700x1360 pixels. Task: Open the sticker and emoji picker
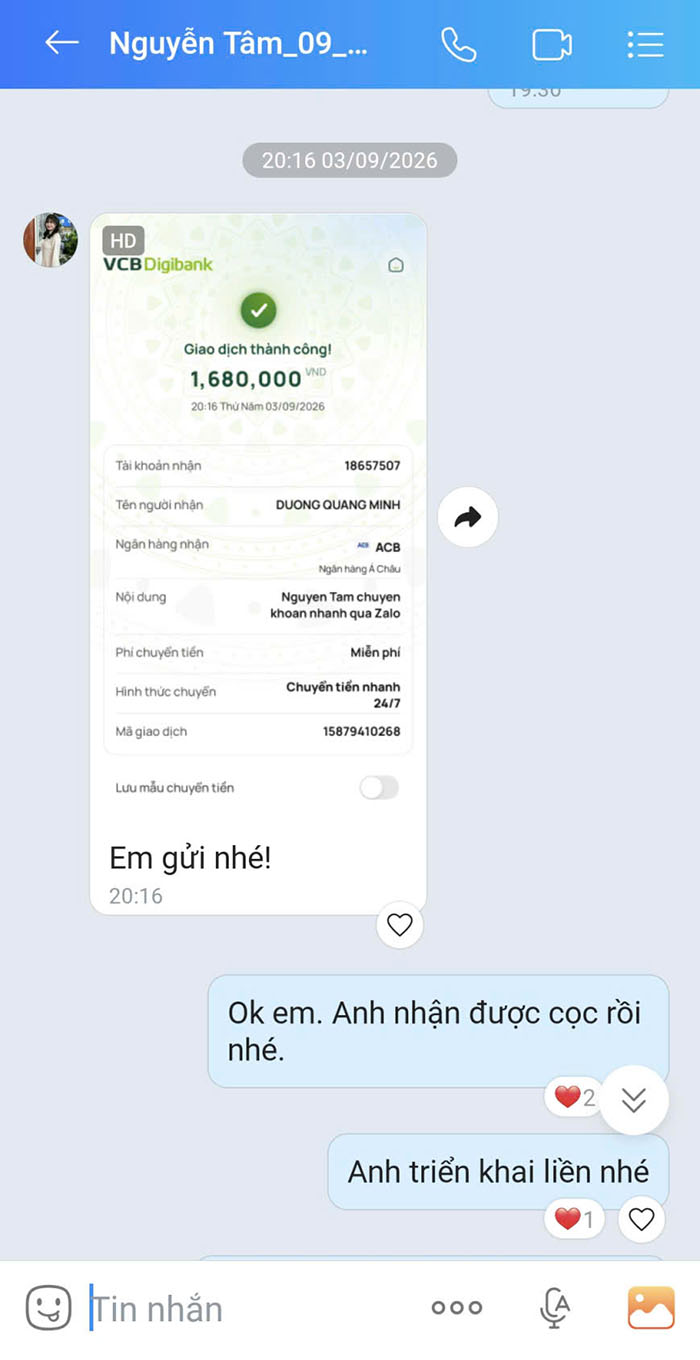click(48, 1307)
